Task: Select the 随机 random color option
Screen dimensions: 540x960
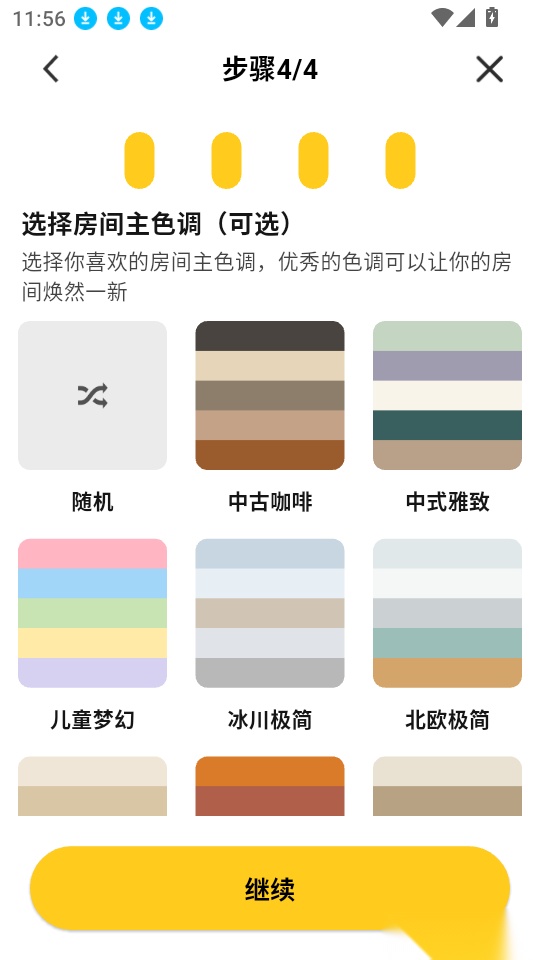Action: point(92,396)
